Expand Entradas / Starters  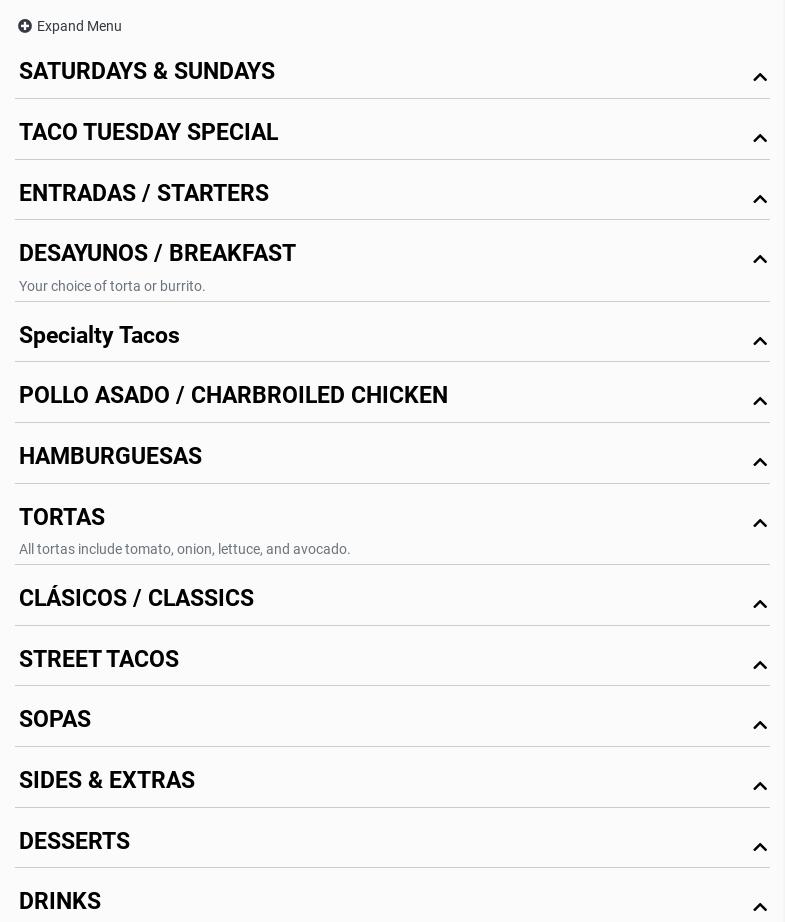(x=144, y=194)
